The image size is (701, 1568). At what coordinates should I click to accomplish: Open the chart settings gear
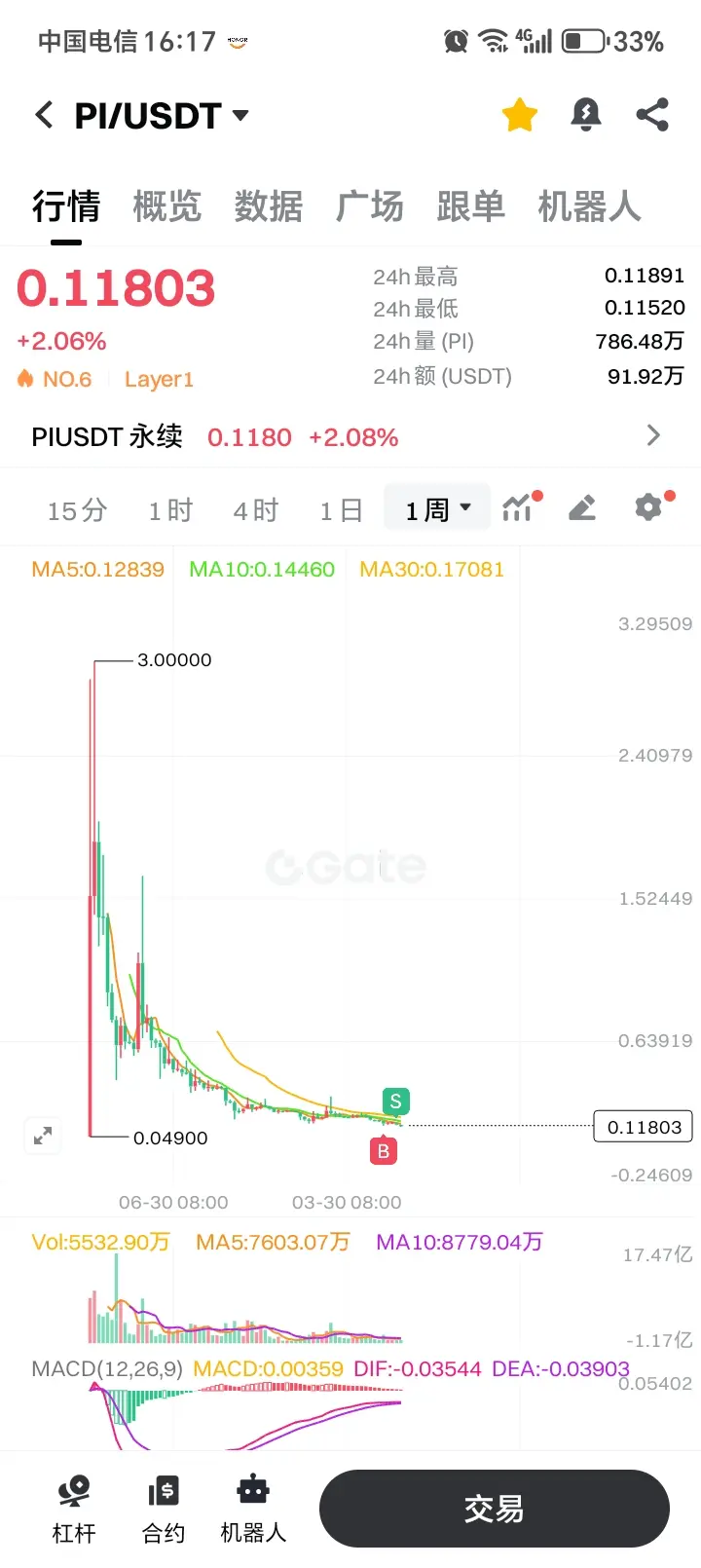[x=650, y=506]
